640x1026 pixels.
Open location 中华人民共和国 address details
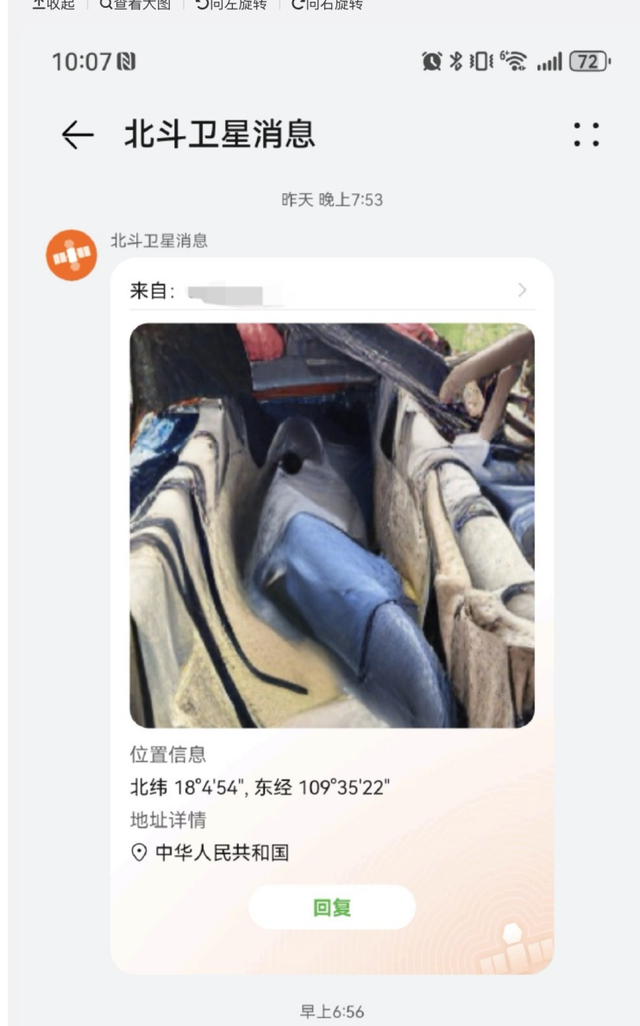coord(212,853)
